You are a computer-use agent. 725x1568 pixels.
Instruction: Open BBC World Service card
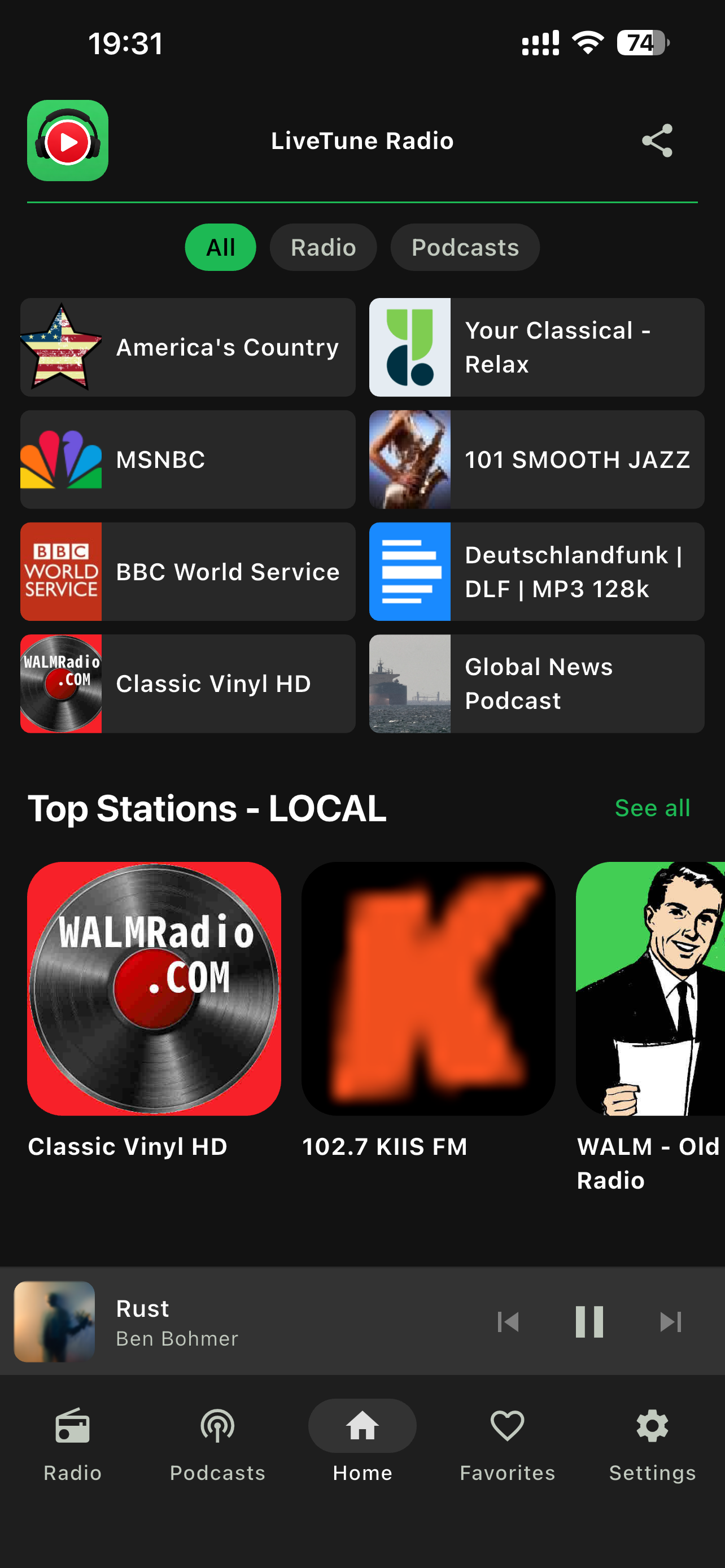point(188,572)
